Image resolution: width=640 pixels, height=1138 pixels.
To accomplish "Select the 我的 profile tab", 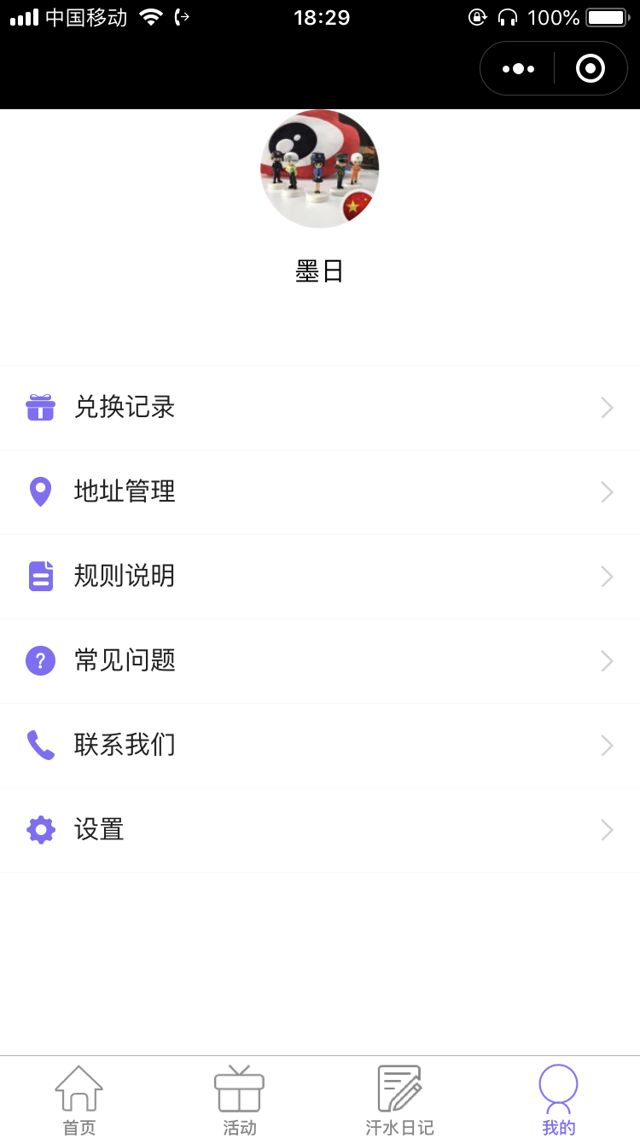I will [x=558, y=1100].
